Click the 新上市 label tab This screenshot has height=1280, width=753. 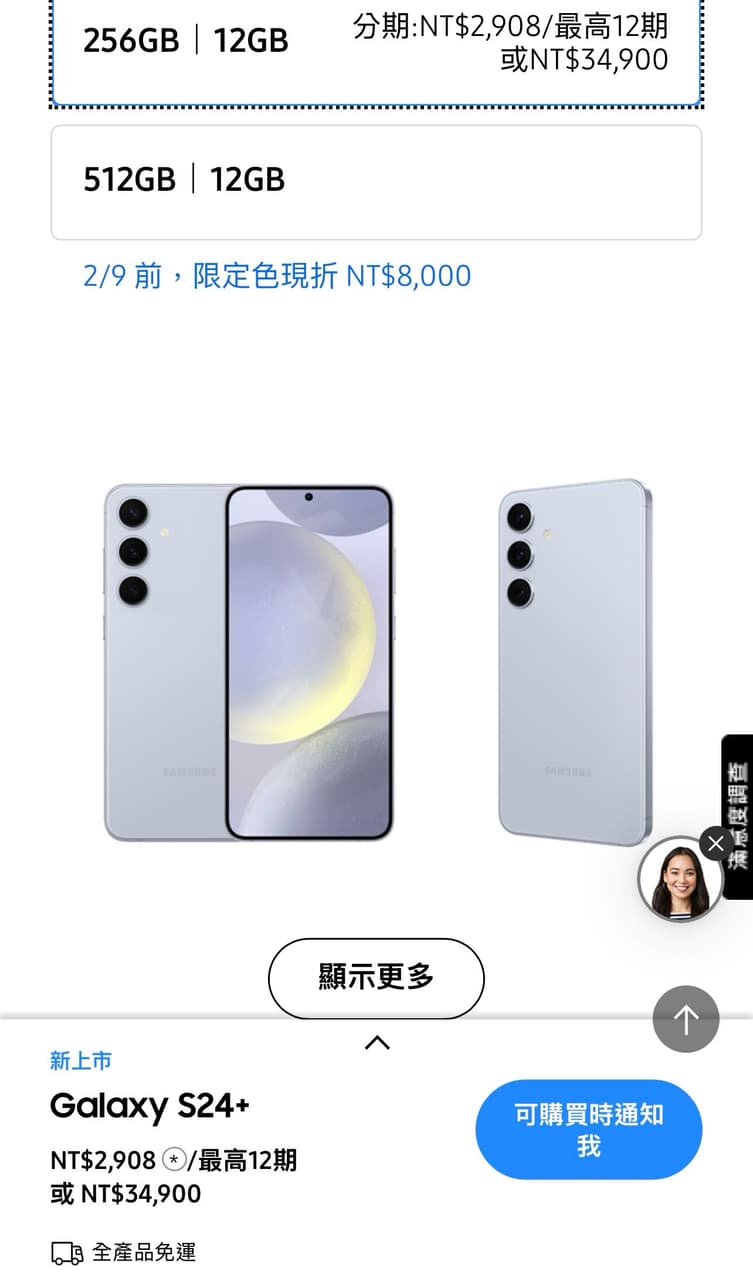82,1062
